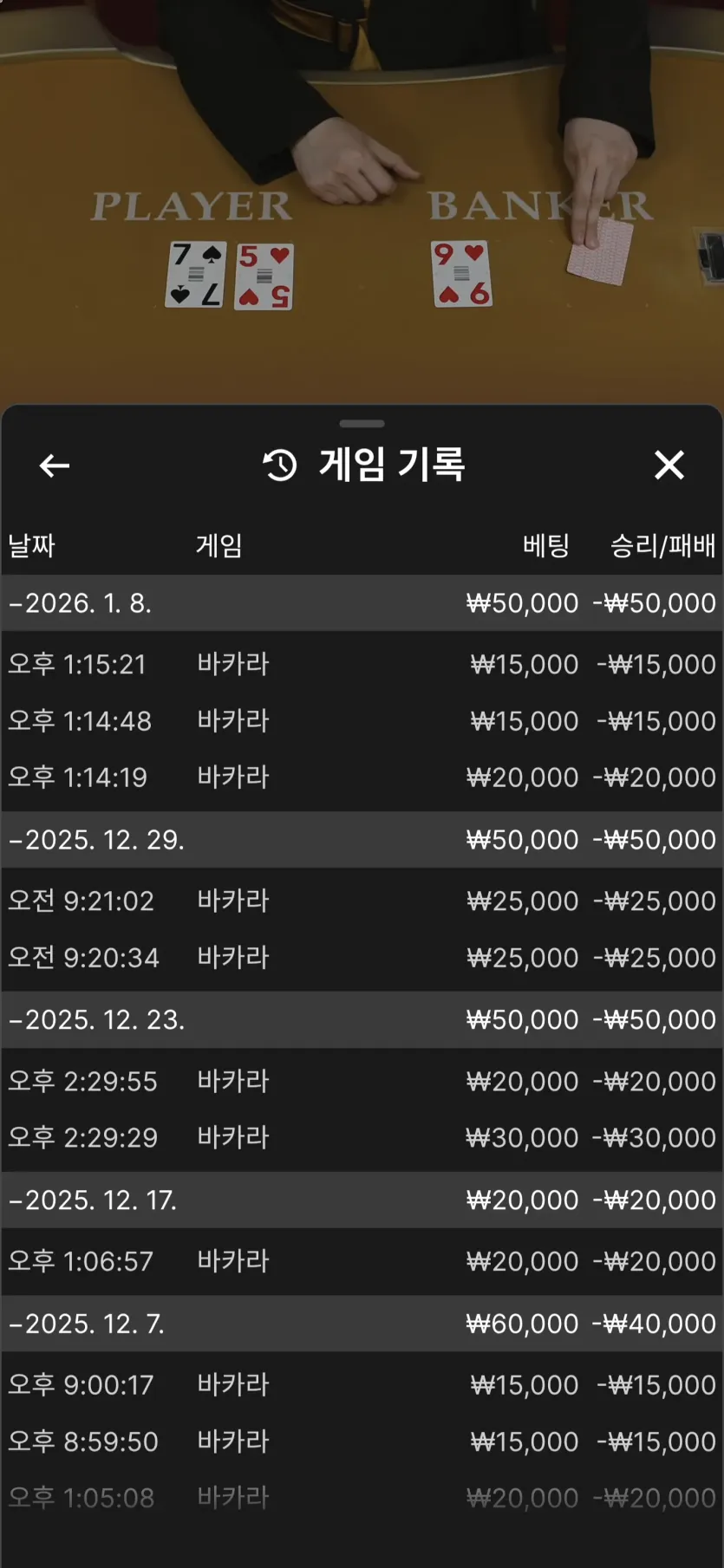
Task: Open the 오전 9:21:02 baccarat record
Action: pos(362,901)
